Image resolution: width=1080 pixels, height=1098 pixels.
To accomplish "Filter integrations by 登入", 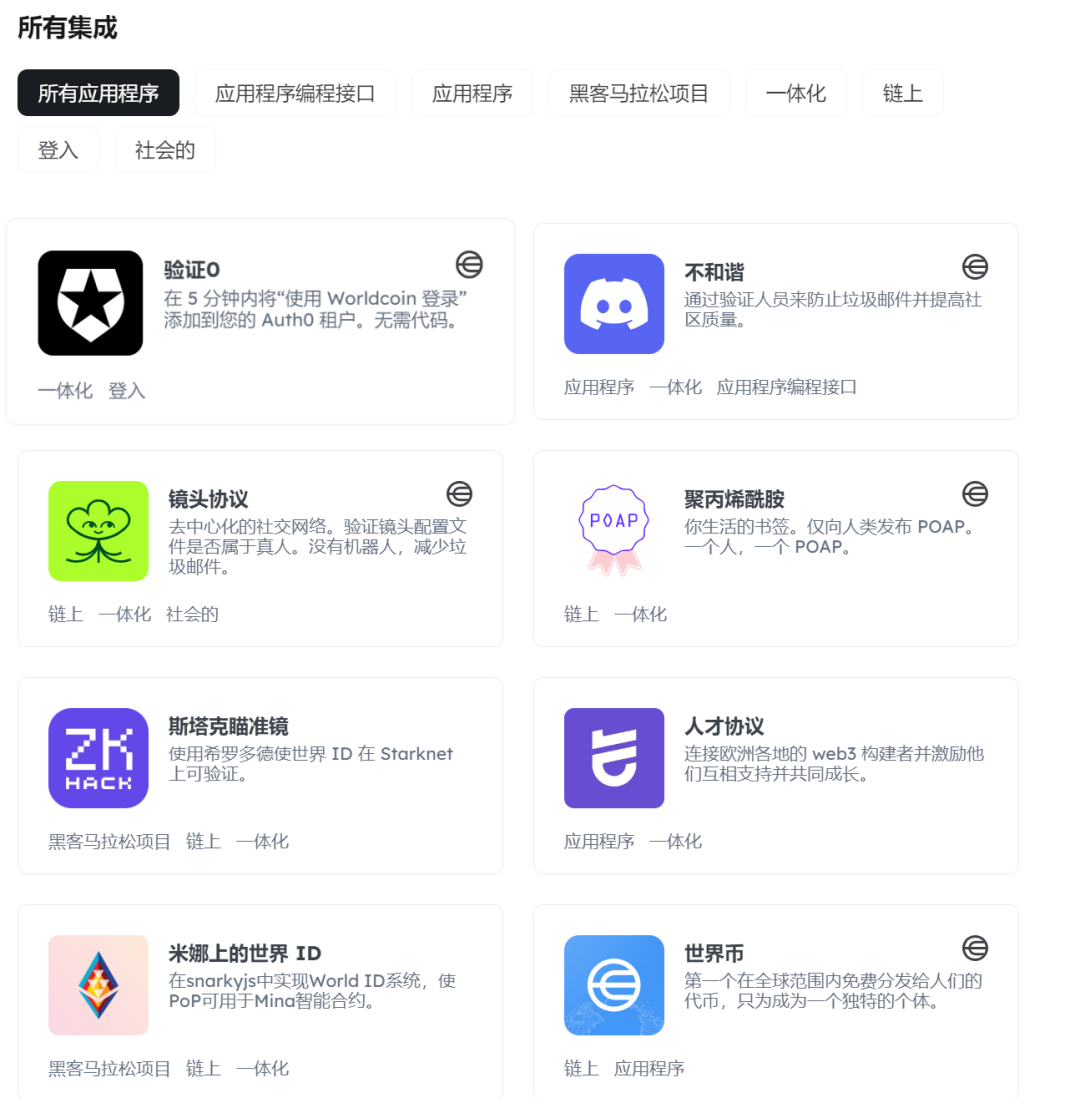I will coord(58,150).
